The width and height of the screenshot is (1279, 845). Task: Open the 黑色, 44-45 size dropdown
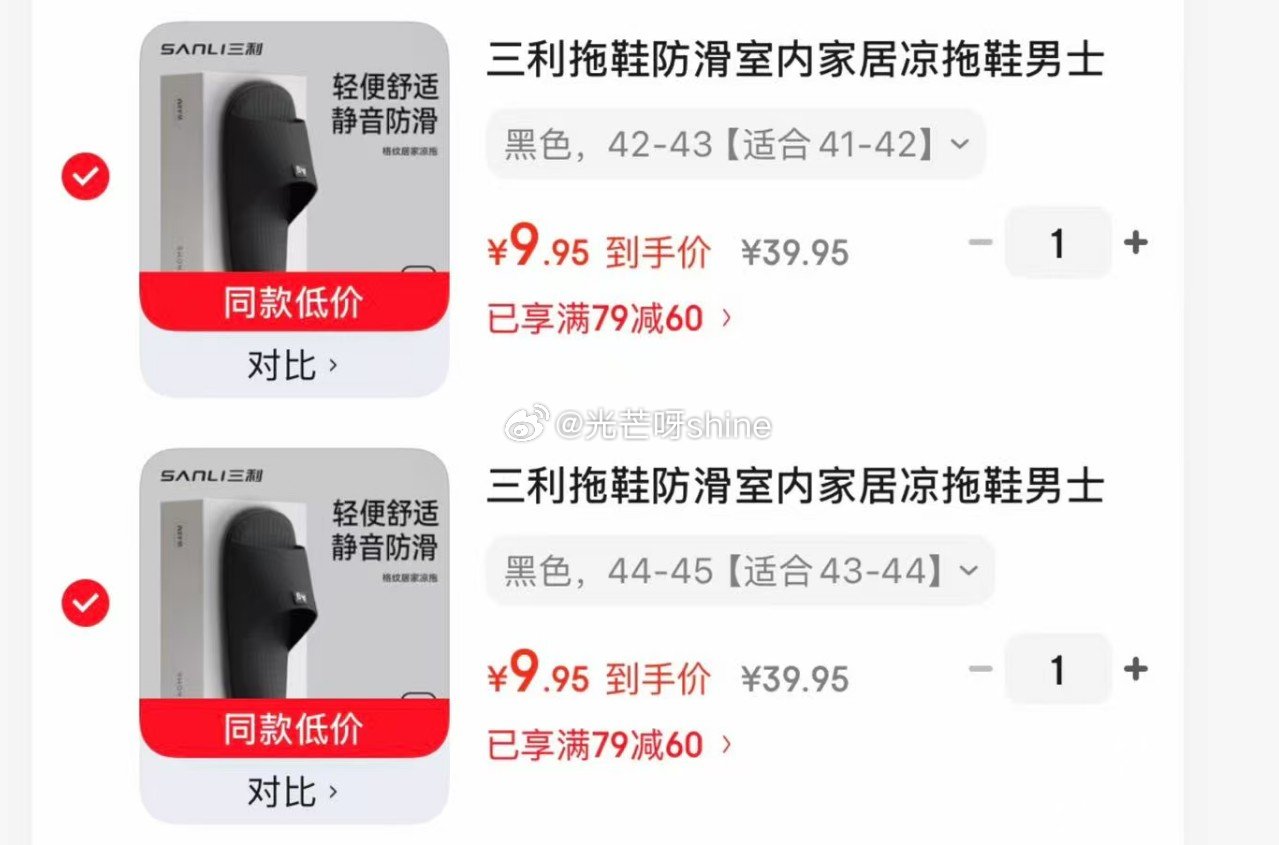pos(739,571)
